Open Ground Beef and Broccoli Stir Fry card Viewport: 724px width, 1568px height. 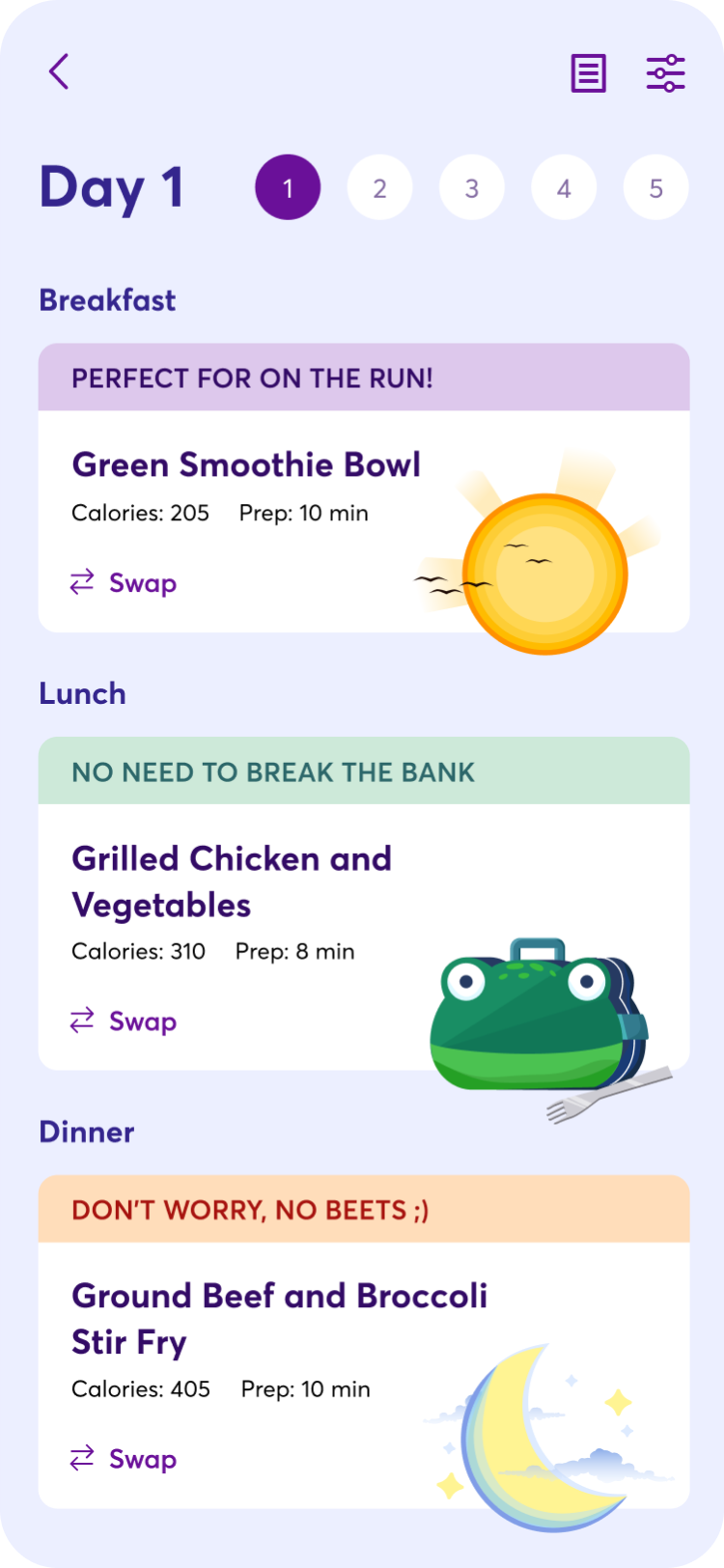(364, 1342)
